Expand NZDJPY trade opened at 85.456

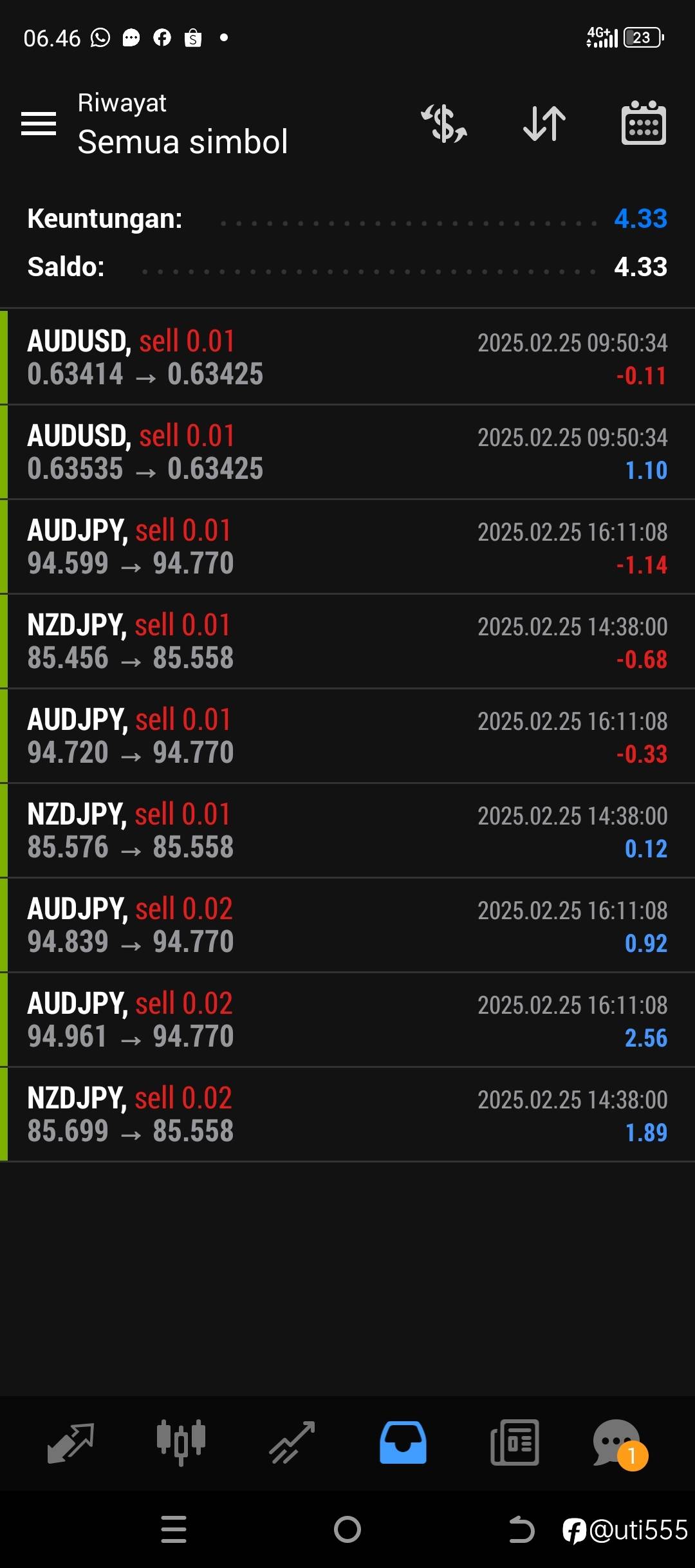[347, 641]
